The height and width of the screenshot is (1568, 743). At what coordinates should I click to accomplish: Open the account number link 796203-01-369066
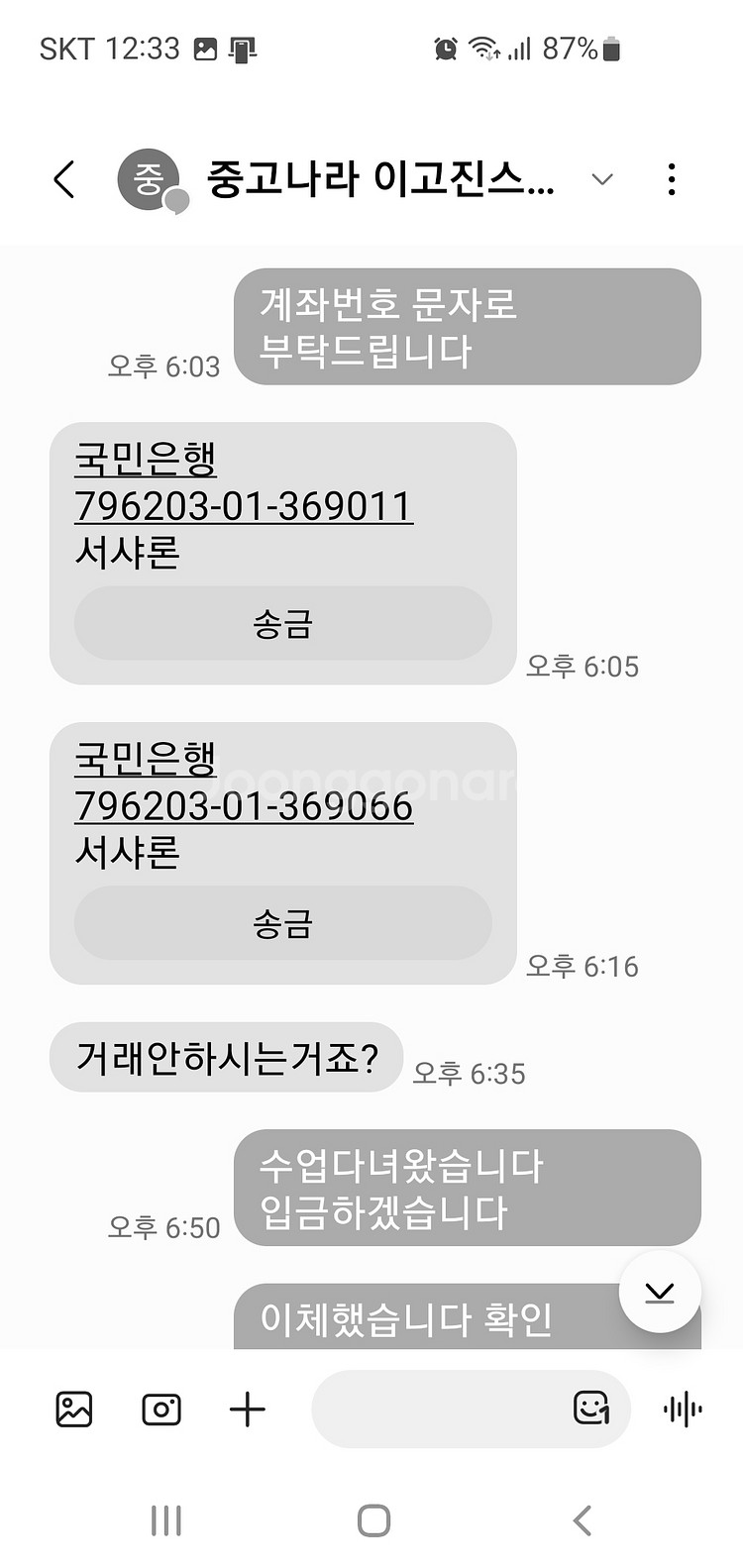(244, 805)
